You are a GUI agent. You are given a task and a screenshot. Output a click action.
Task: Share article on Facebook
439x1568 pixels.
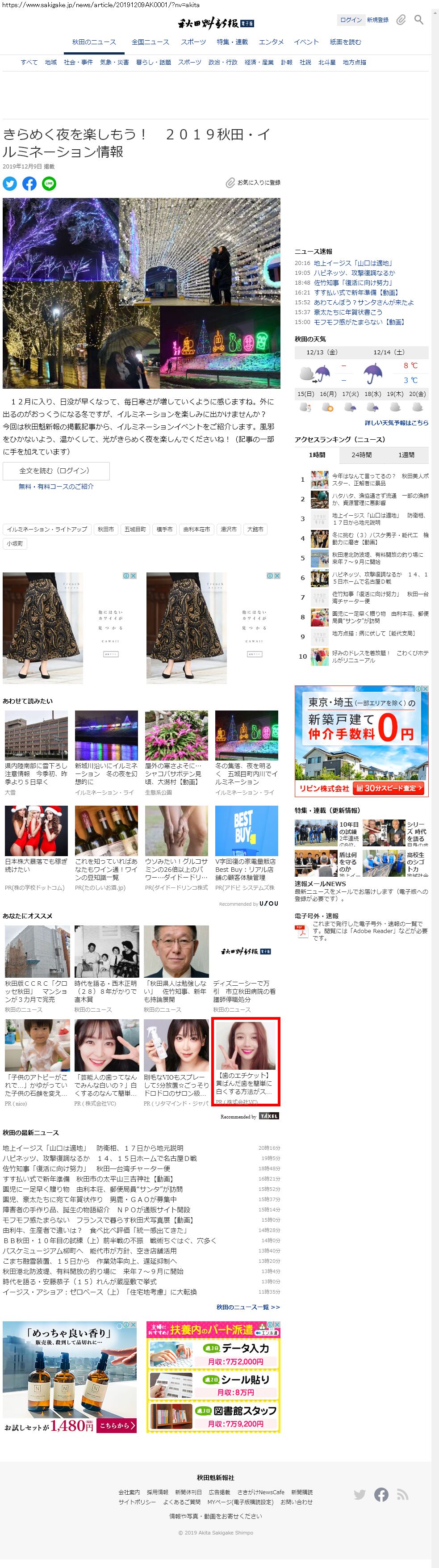[x=29, y=184]
